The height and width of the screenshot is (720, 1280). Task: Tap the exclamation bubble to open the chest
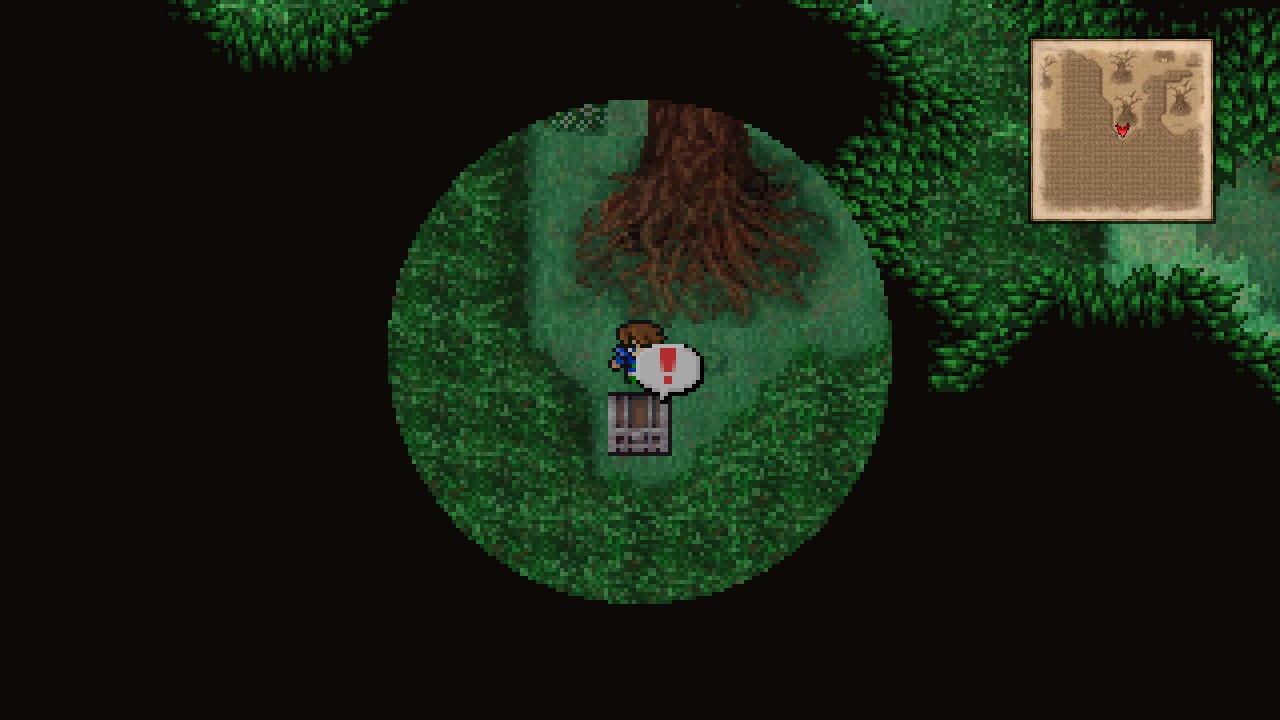pyautogui.click(x=668, y=367)
